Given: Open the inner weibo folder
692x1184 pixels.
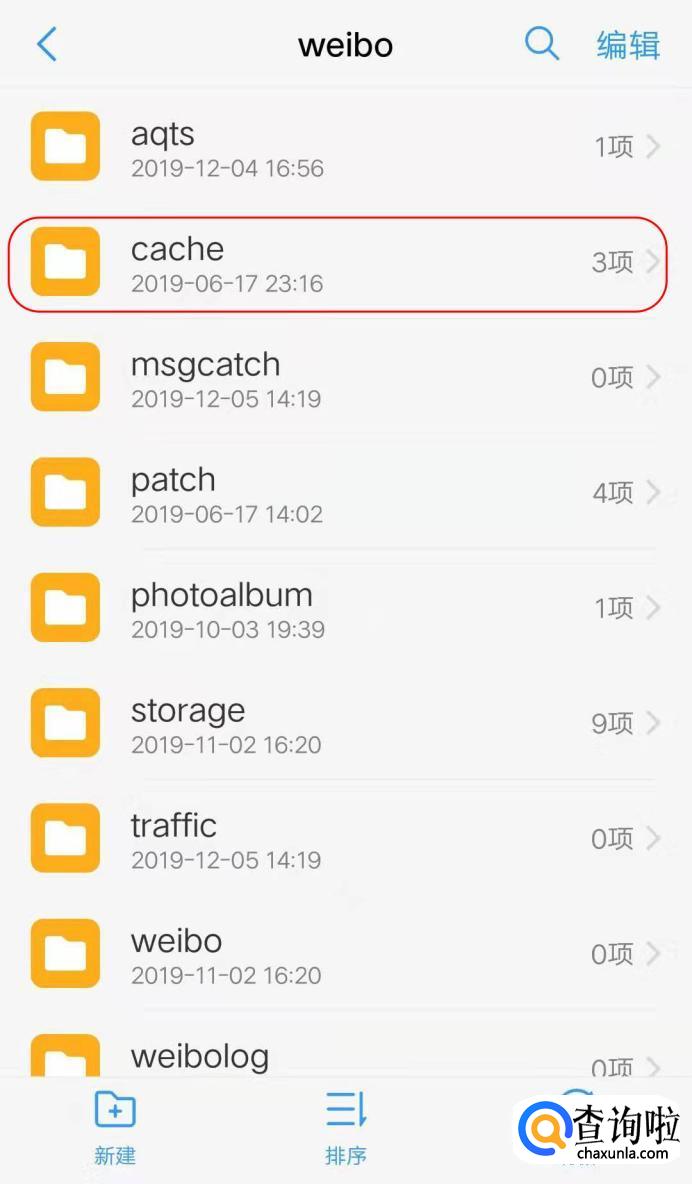Looking at the screenshot, I should click(340, 955).
